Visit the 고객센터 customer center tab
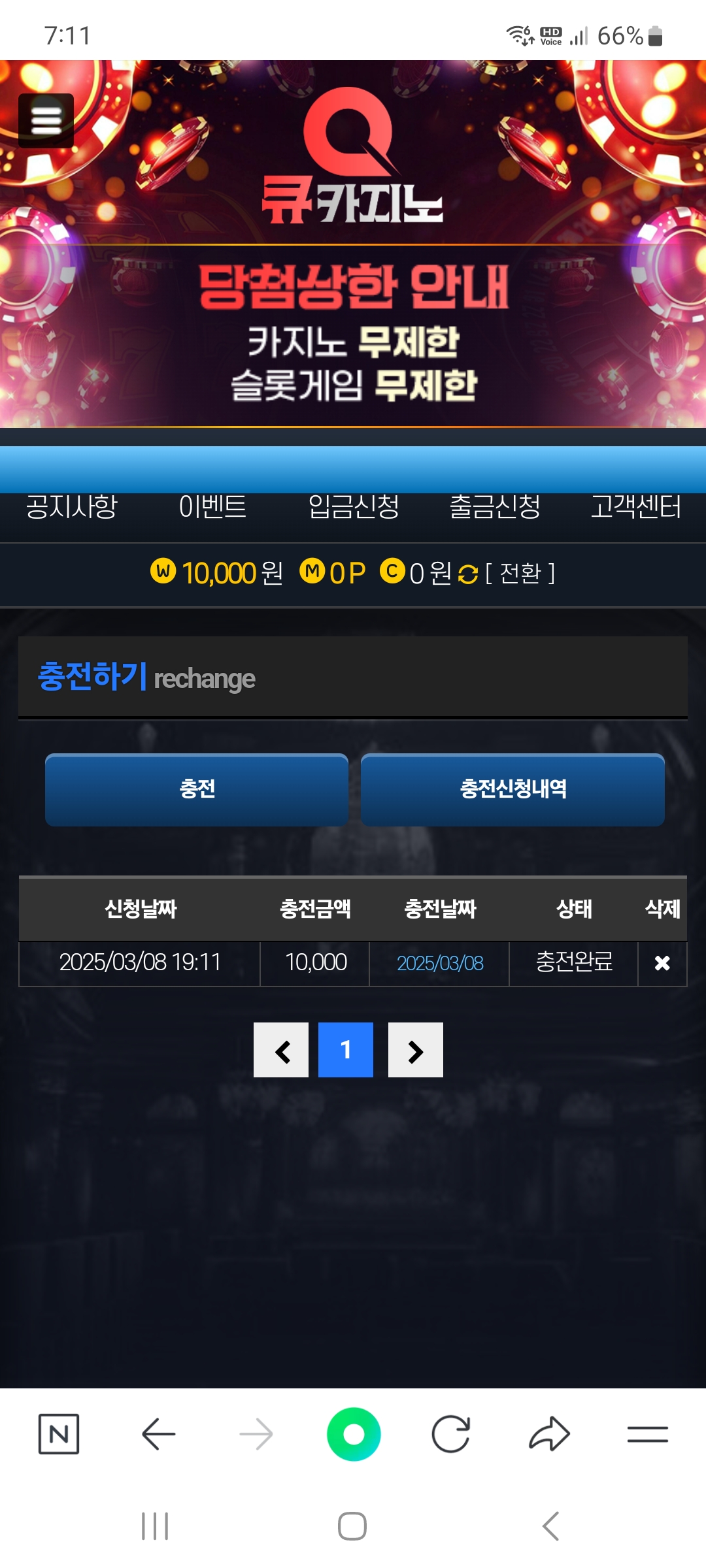The width and height of the screenshot is (706, 1568). (x=635, y=508)
